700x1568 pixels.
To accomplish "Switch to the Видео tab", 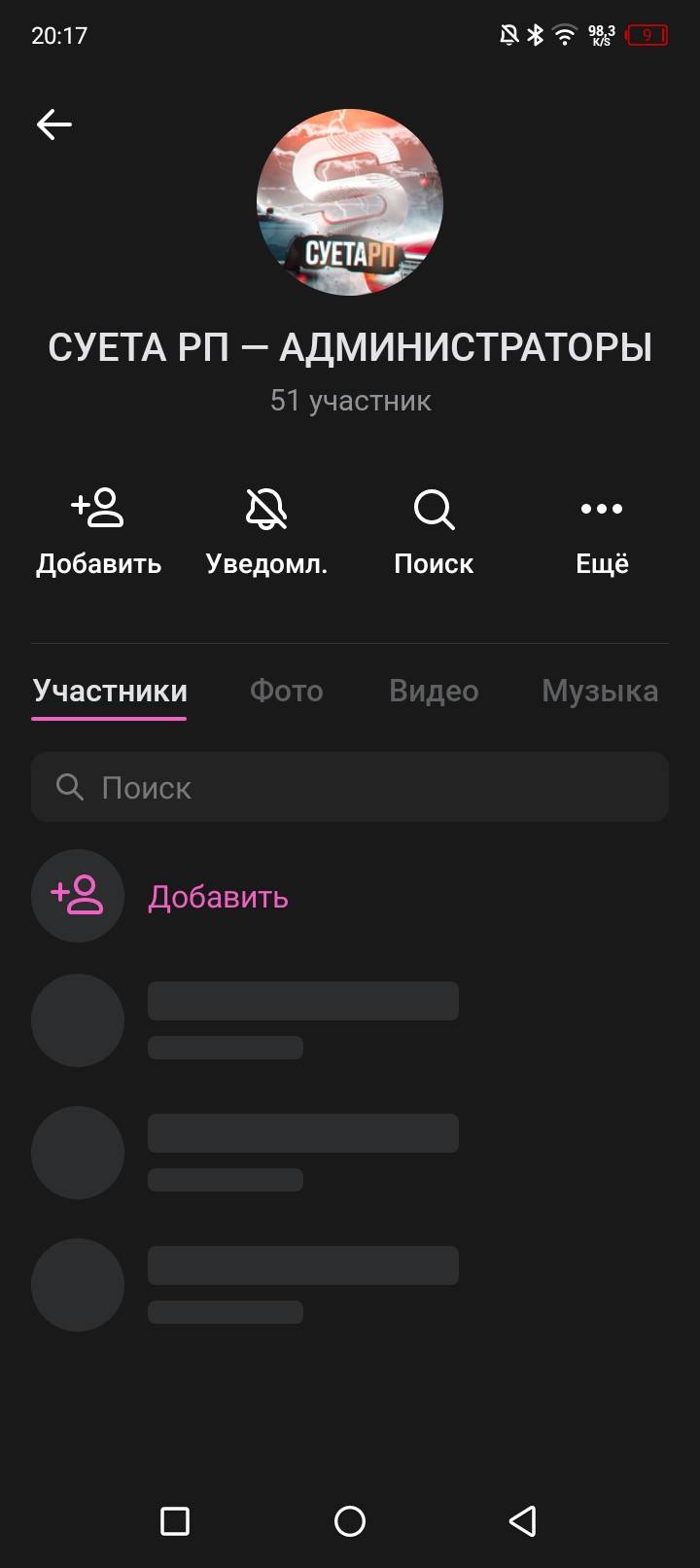I will tap(434, 691).
